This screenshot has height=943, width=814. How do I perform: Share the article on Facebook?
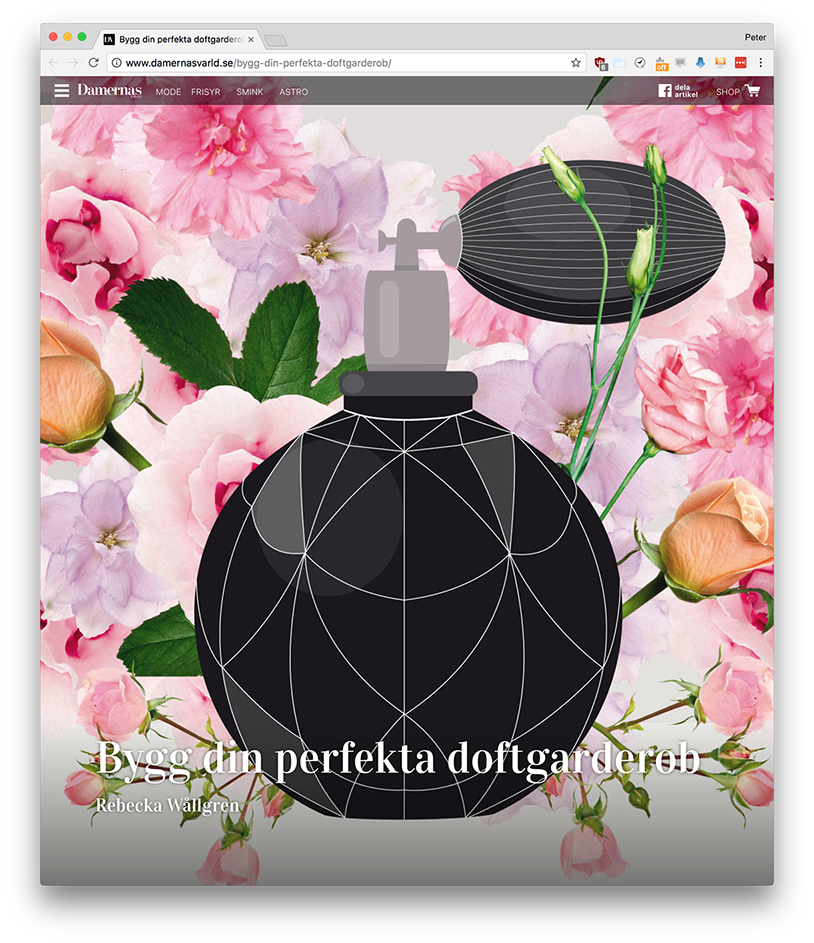675,91
